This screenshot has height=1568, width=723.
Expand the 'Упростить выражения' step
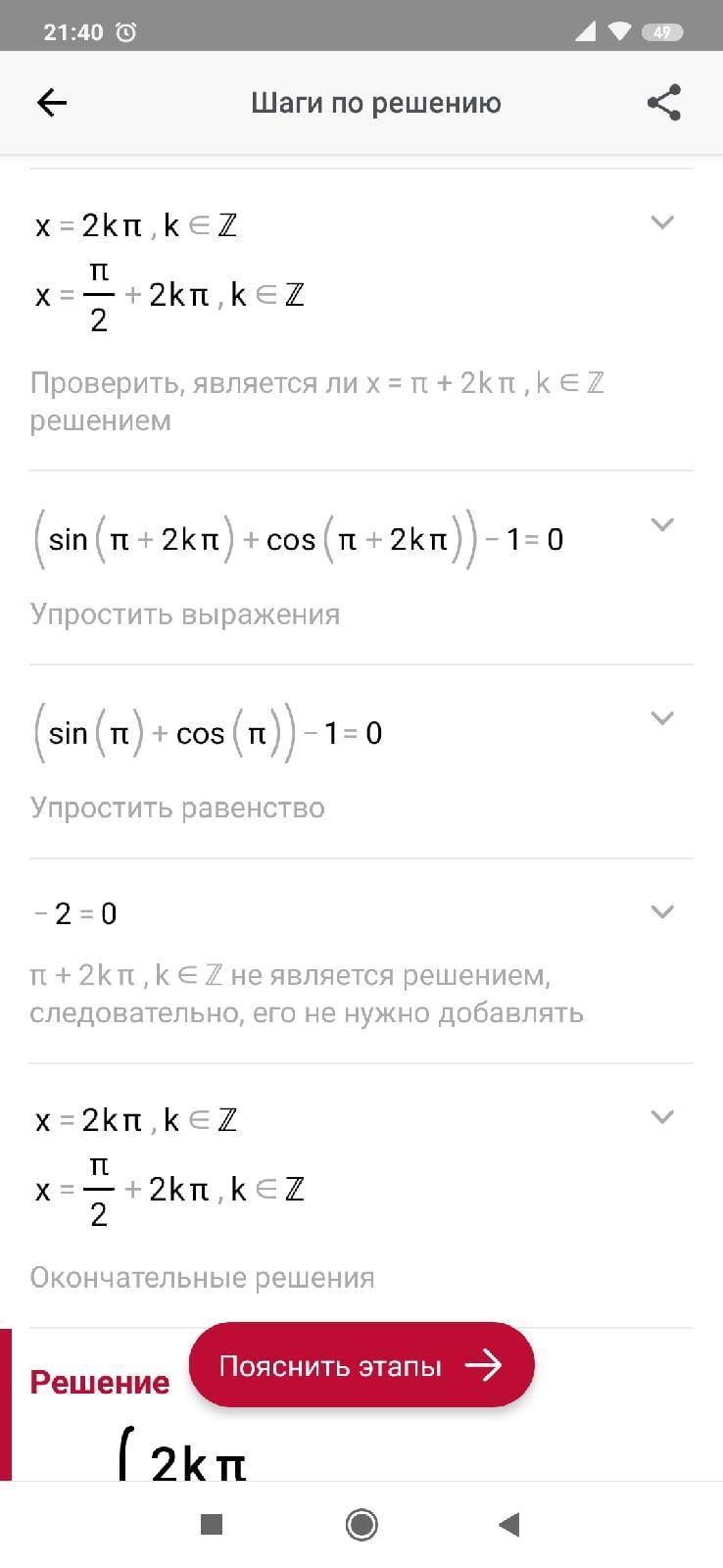(x=662, y=524)
